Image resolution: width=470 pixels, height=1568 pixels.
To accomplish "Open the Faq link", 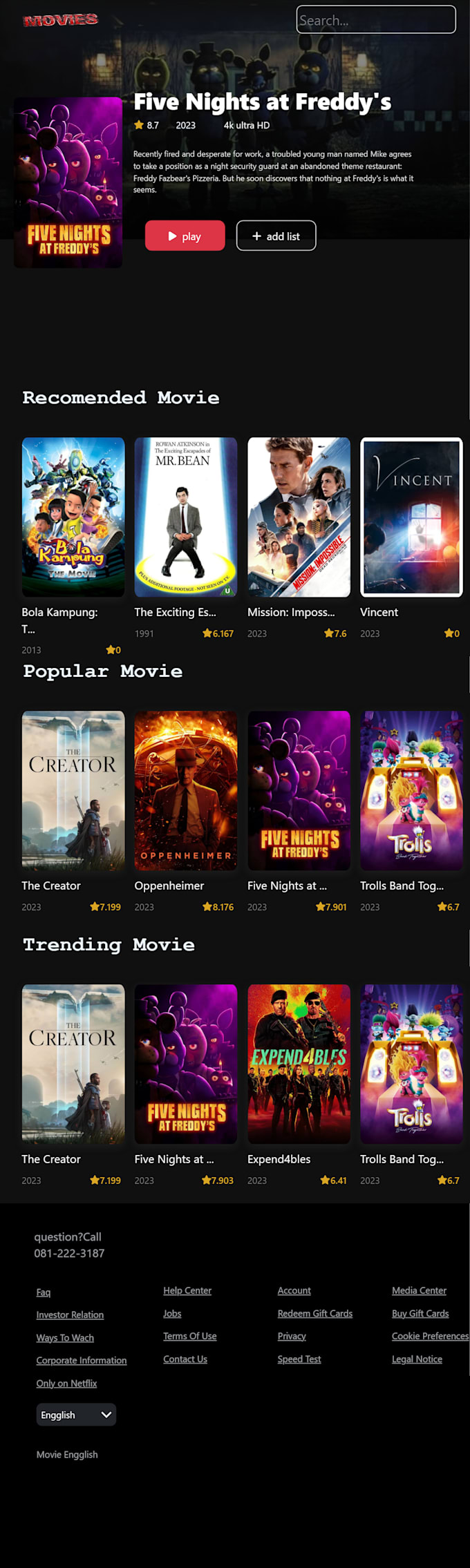I will point(44,1292).
